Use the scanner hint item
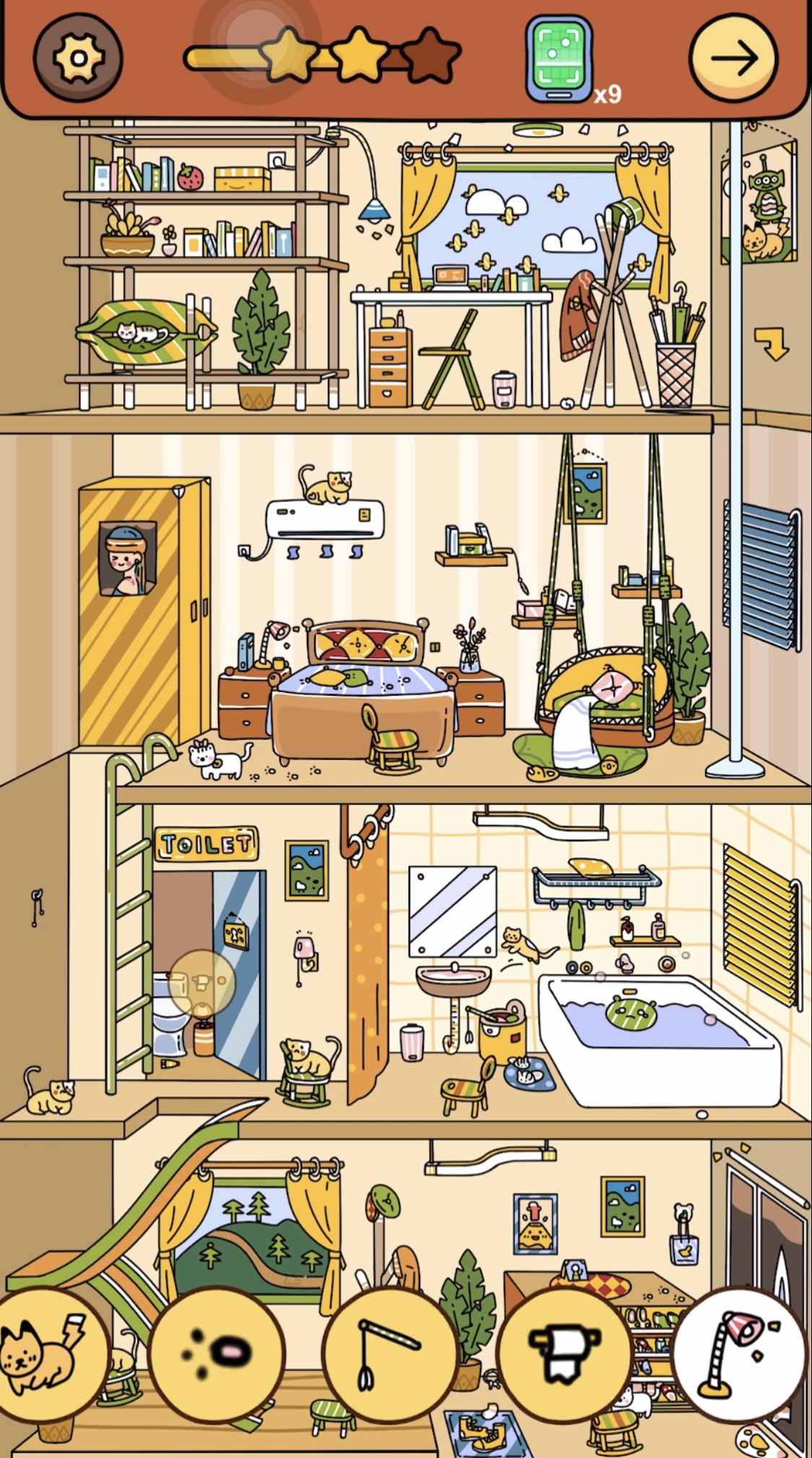The height and width of the screenshot is (1458, 812). (x=559, y=60)
